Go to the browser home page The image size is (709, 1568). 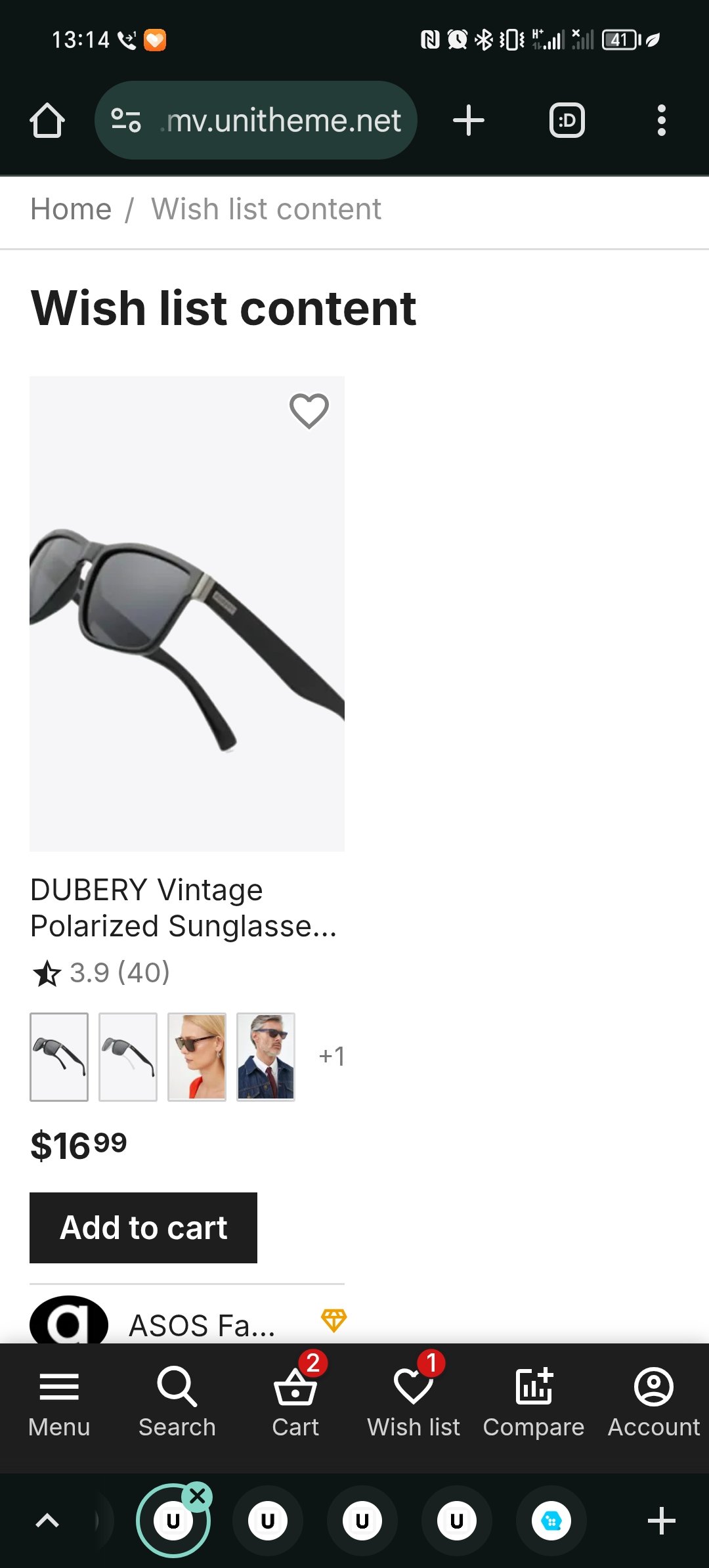pyautogui.click(x=47, y=121)
